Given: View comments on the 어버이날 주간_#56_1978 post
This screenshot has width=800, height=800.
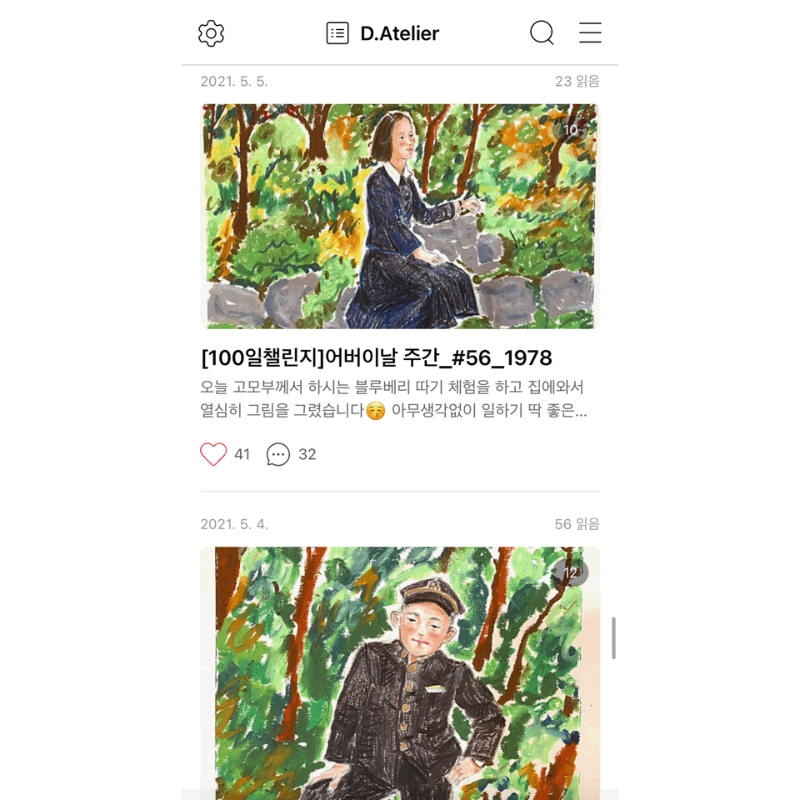Looking at the screenshot, I should 278,454.
